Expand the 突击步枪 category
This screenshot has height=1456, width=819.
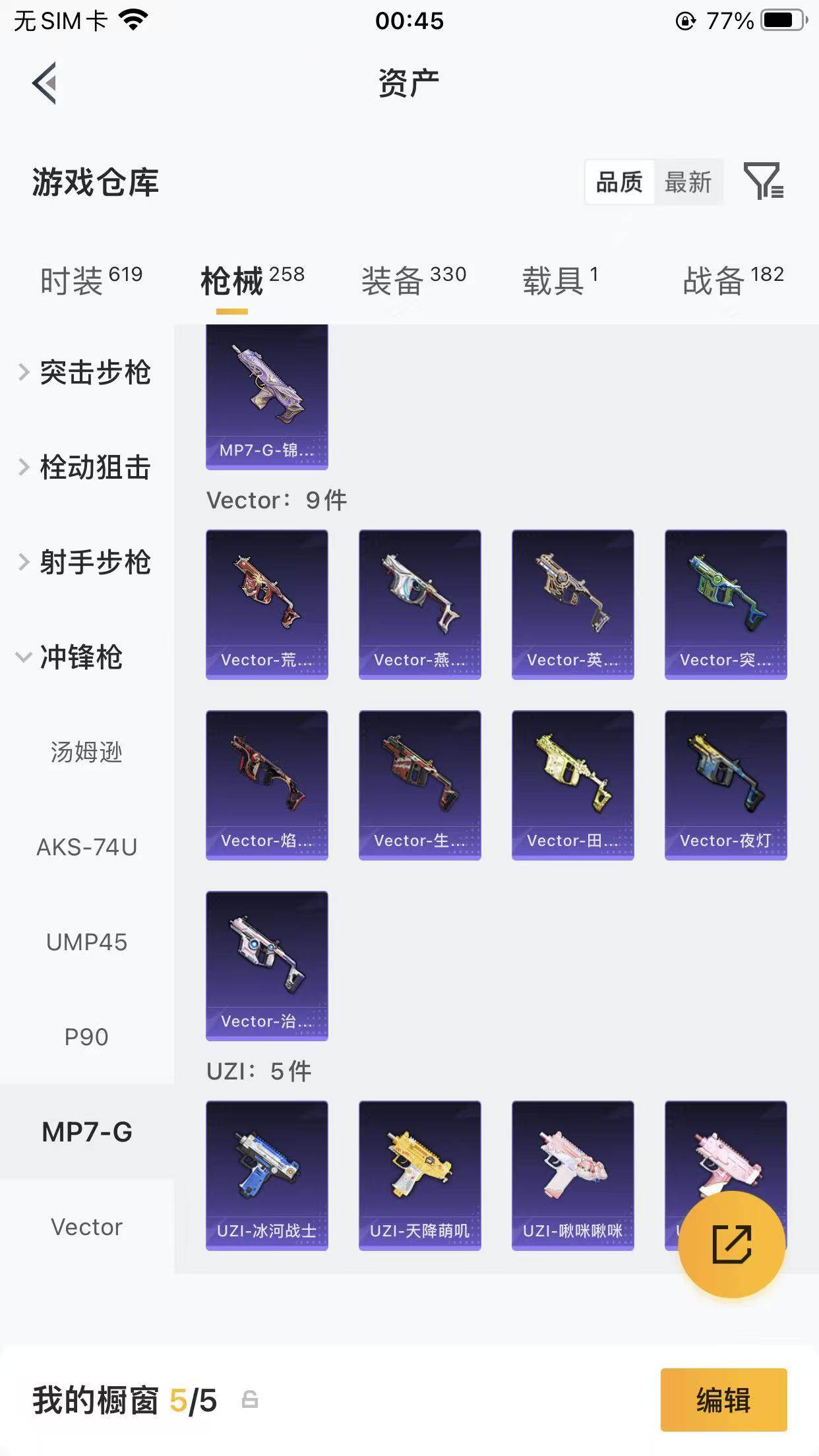(87, 373)
